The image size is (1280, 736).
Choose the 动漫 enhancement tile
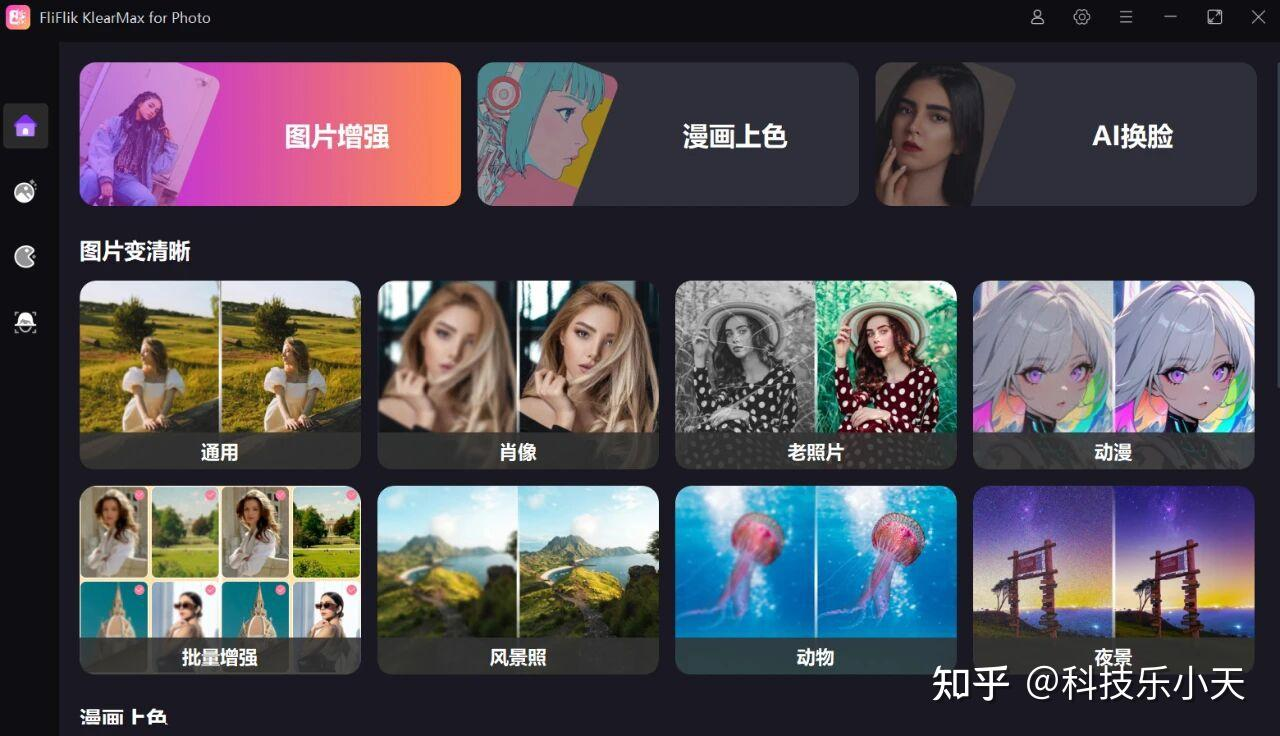[x=1113, y=375]
